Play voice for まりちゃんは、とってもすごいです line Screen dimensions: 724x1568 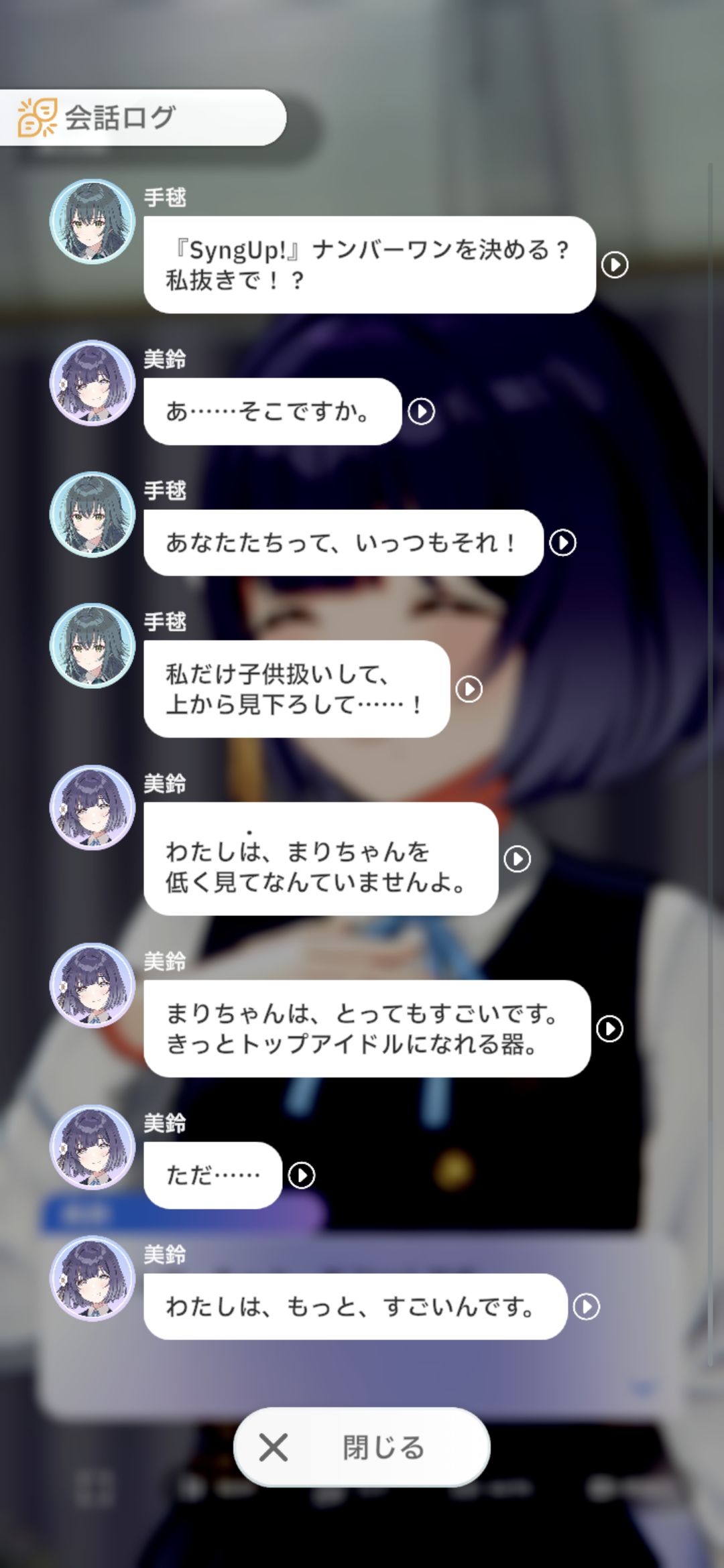(x=610, y=1029)
